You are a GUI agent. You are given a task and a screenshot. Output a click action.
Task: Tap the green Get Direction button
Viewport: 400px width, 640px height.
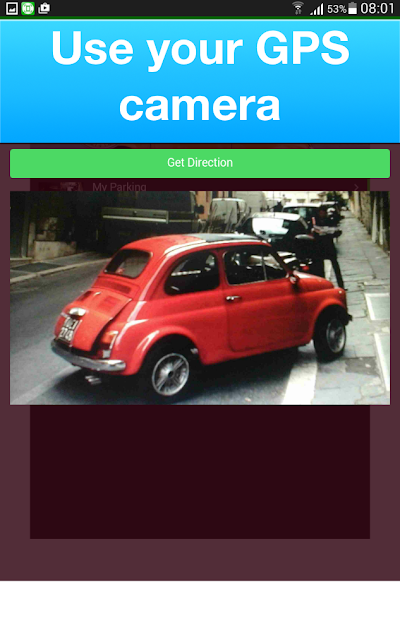(200, 163)
